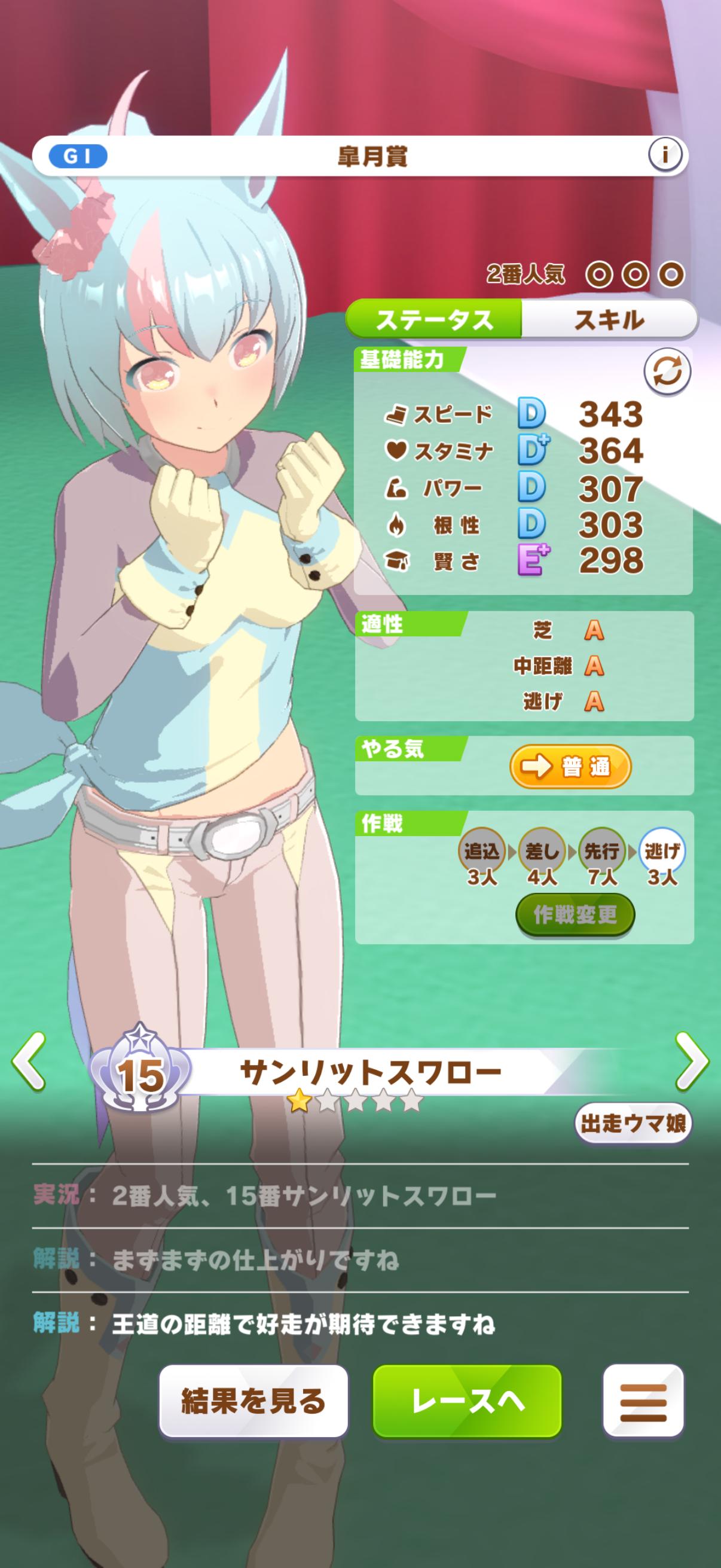Open the hamburger menu button
Image resolution: width=721 pixels, height=1568 pixels.
(x=643, y=1401)
